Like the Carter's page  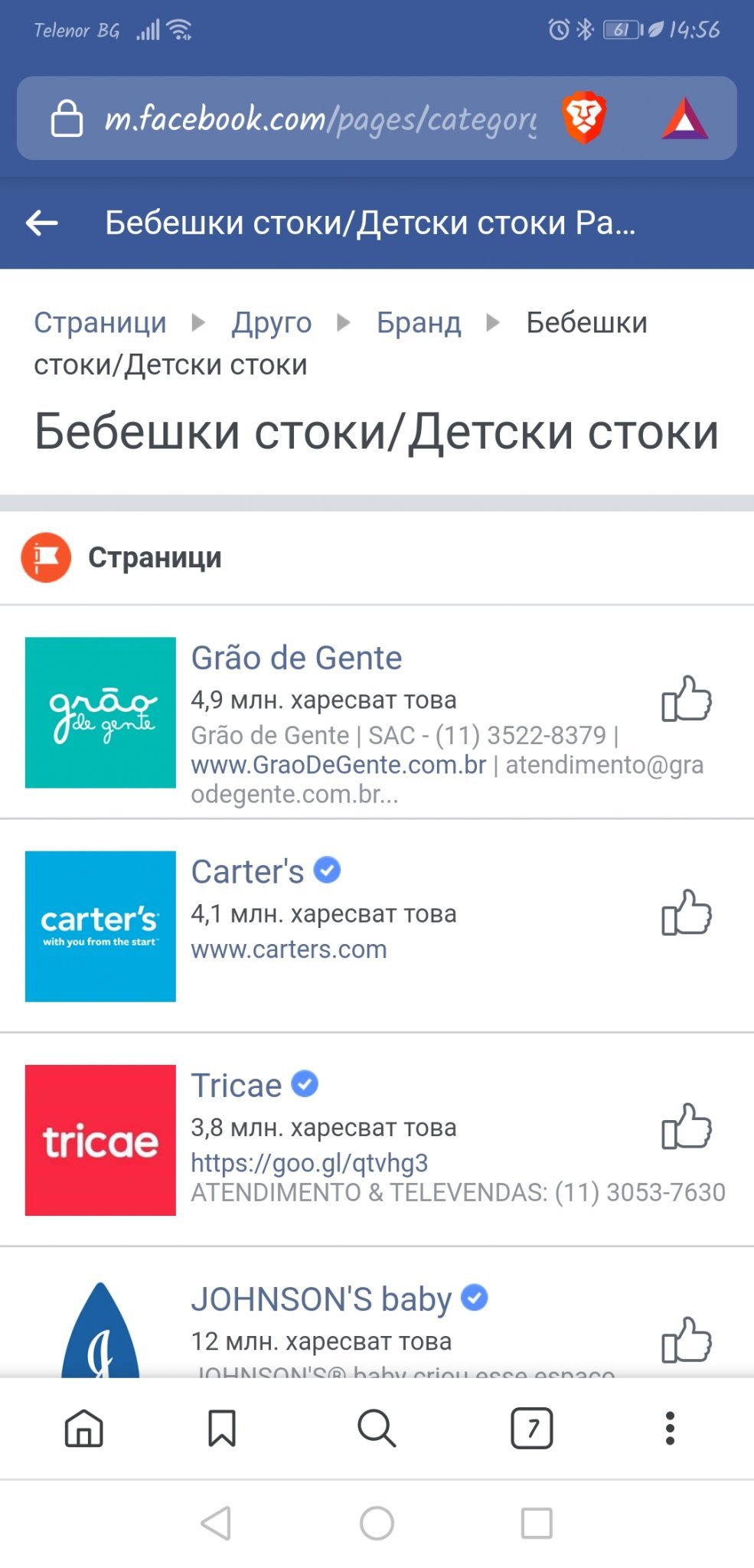pyautogui.click(x=687, y=912)
